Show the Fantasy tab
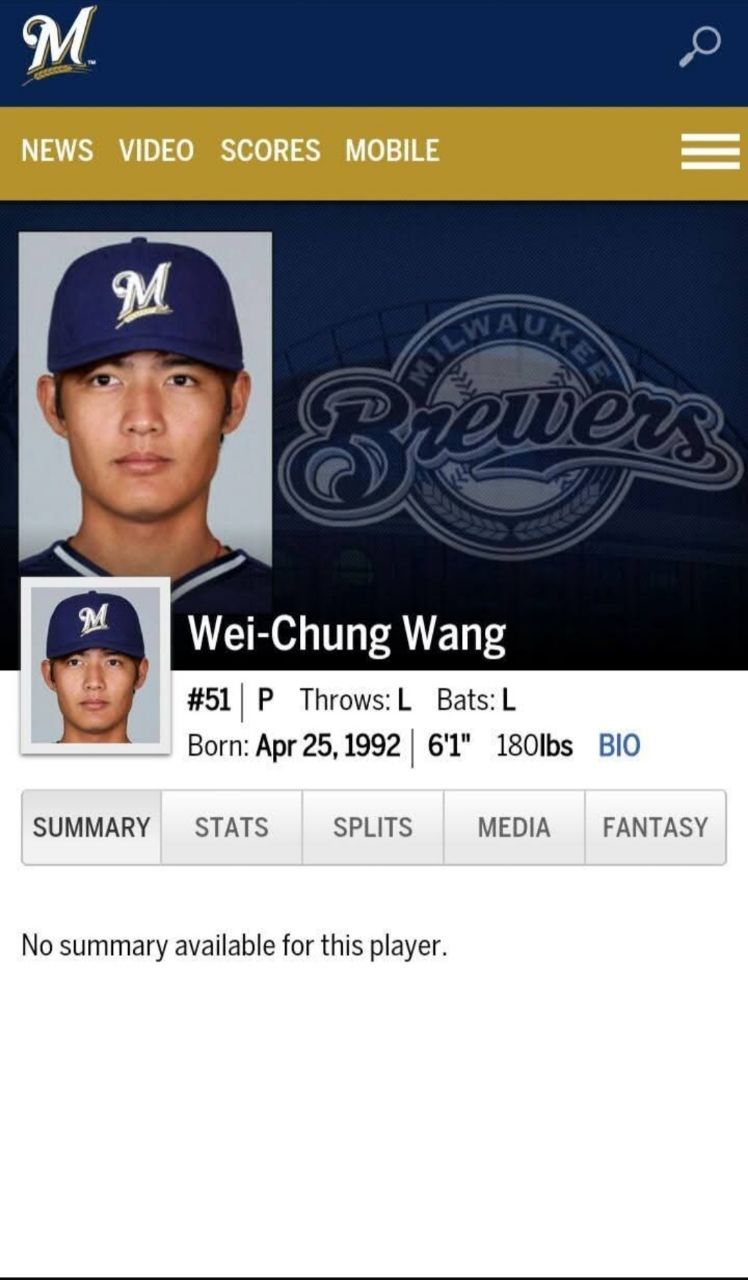Image resolution: width=748 pixels, height=1280 pixels. coord(655,827)
